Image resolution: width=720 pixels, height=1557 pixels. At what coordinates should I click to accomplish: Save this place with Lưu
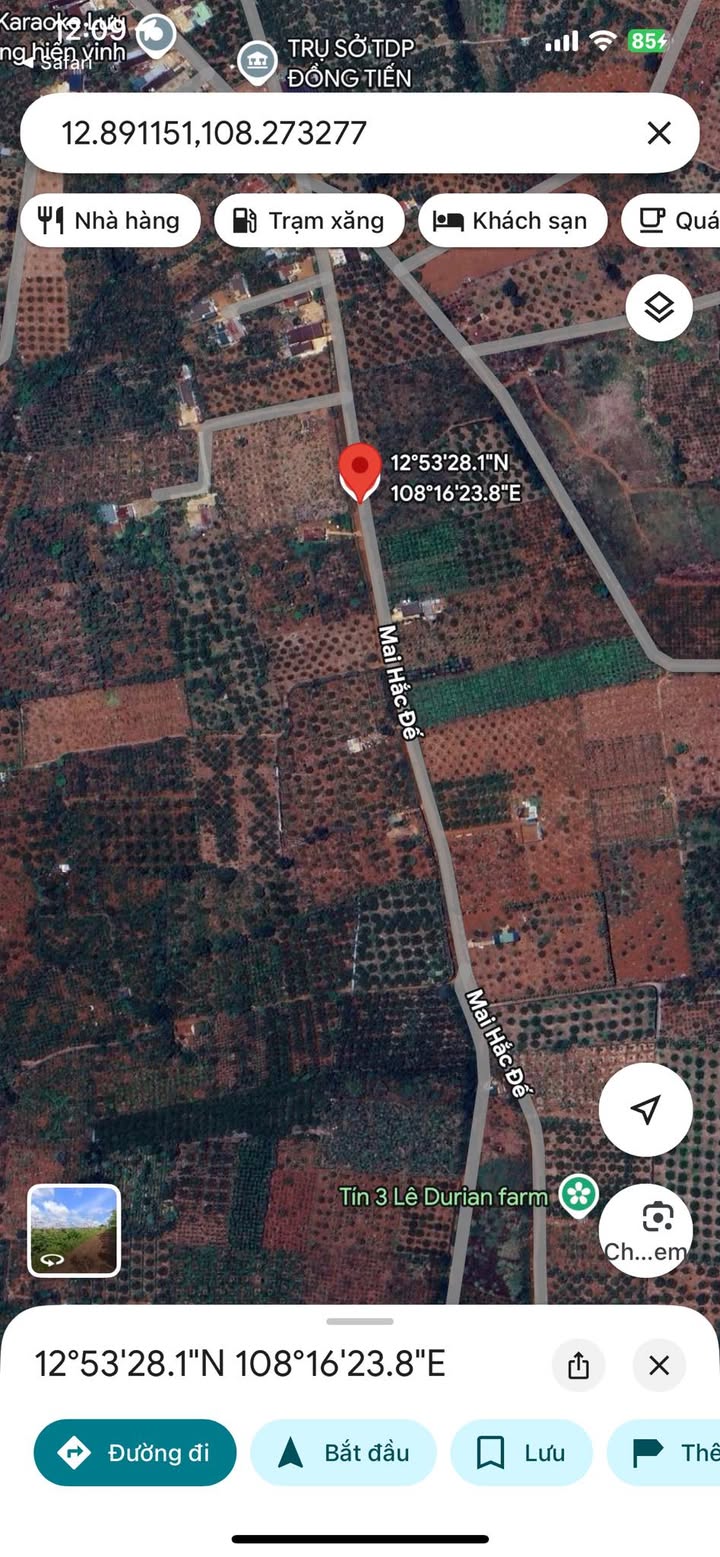[521, 1452]
